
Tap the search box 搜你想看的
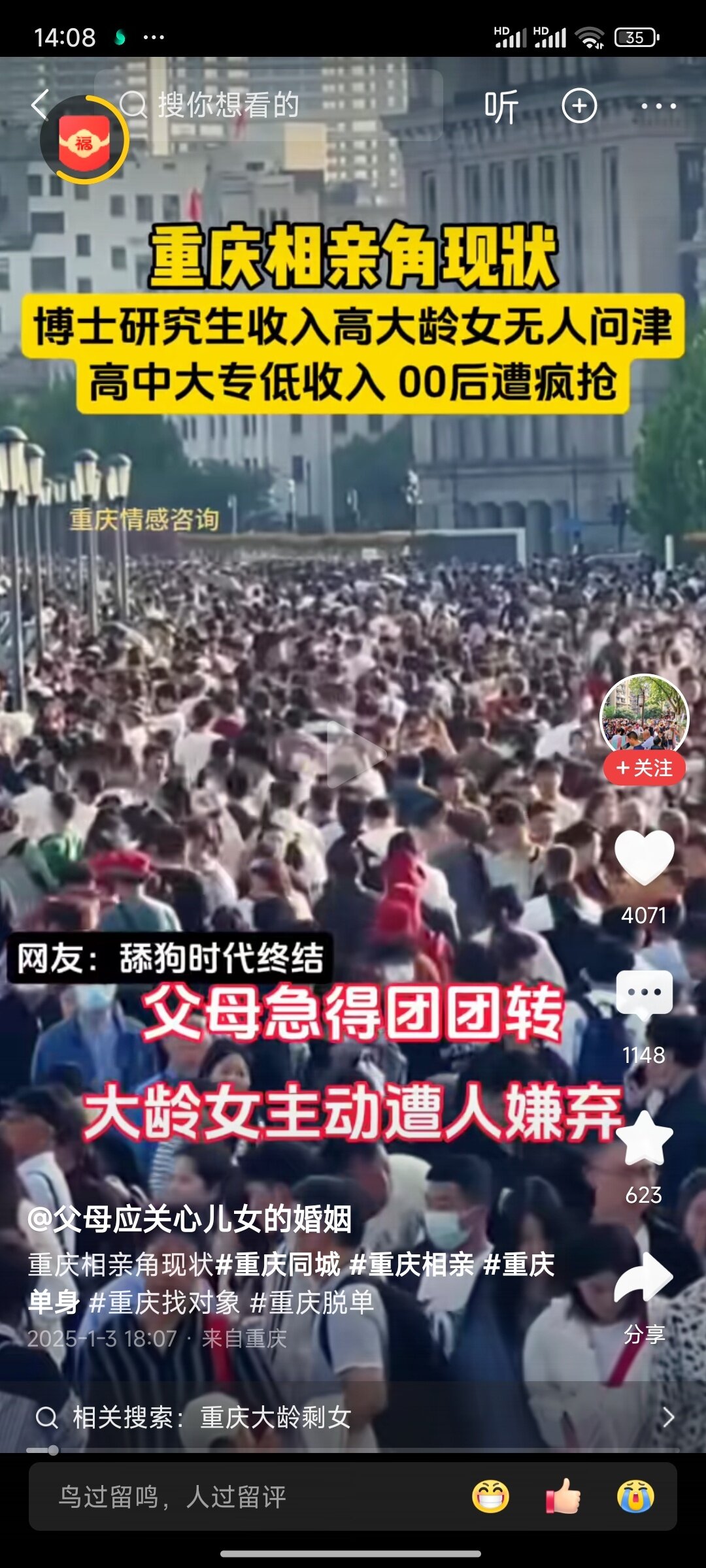(x=268, y=105)
